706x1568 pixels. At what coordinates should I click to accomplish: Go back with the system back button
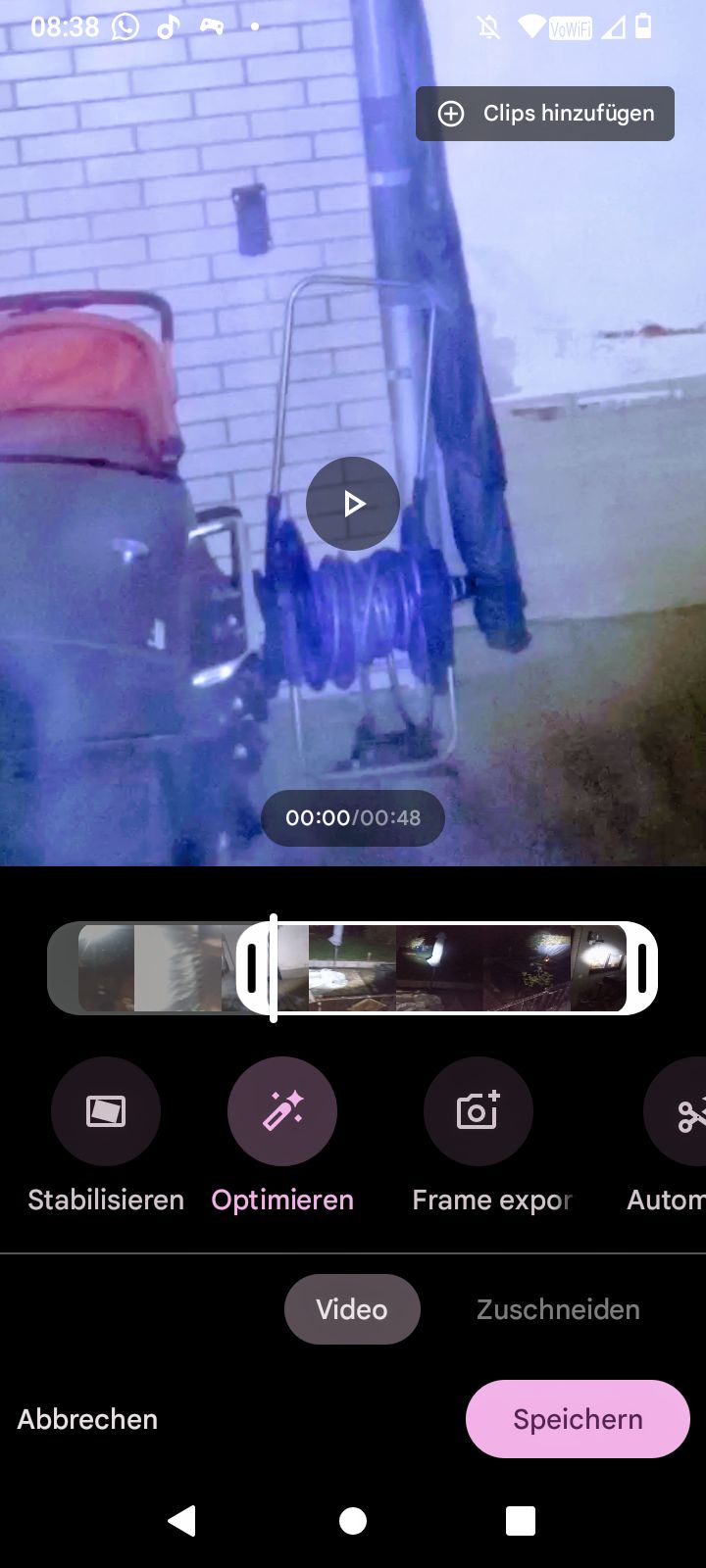[x=182, y=1520]
